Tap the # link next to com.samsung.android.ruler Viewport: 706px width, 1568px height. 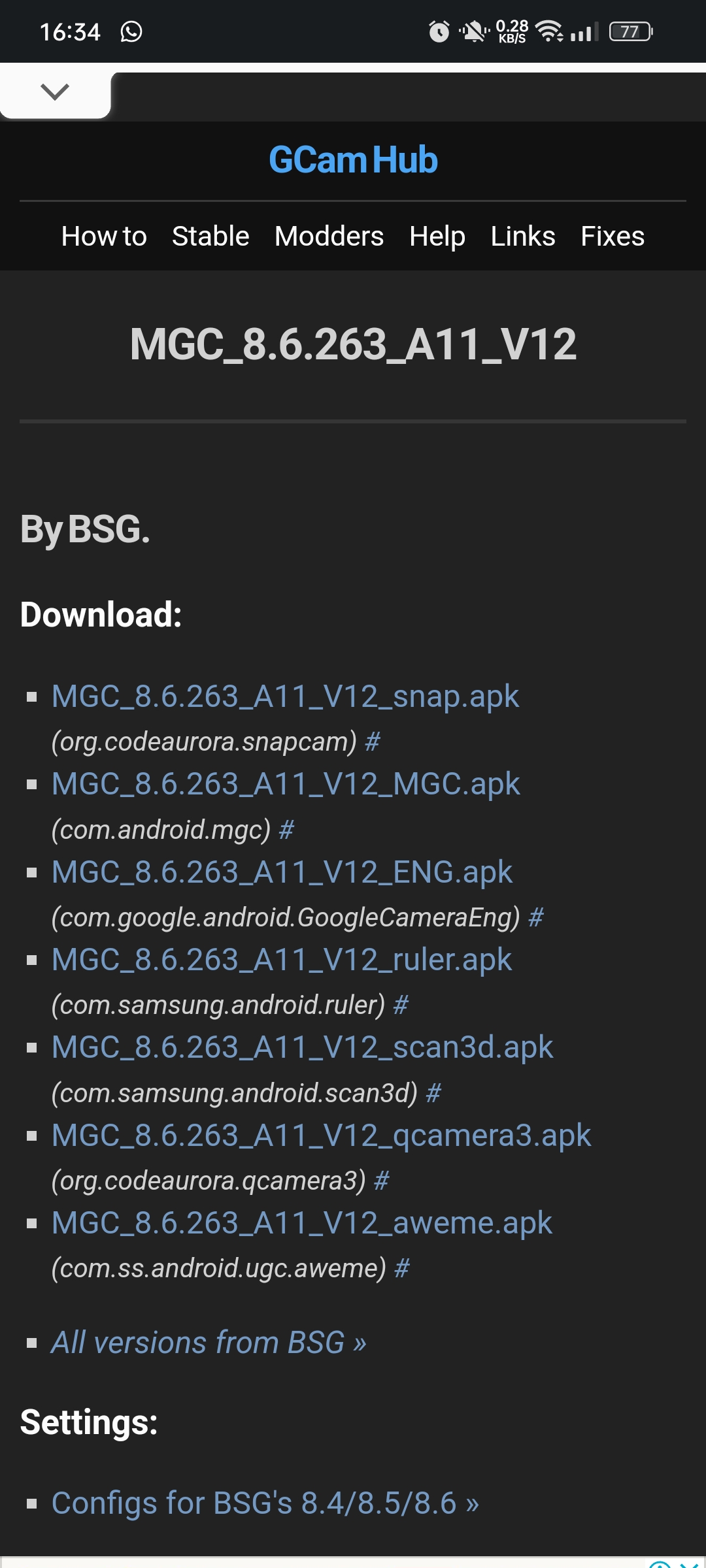[x=401, y=1005]
